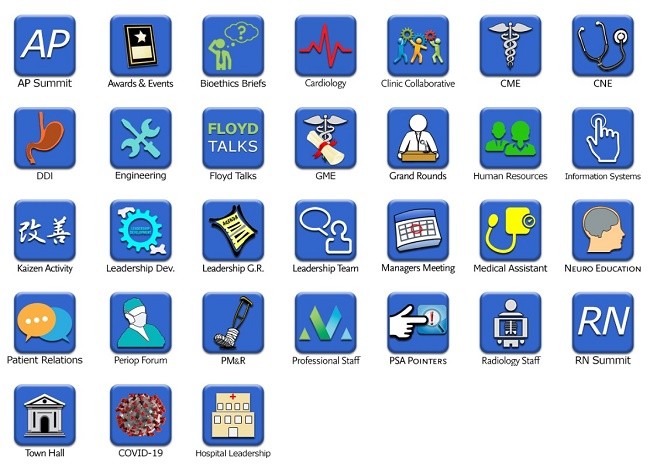Open Grand Rounds
The width and height of the screenshot is (650, 466).
418,138
